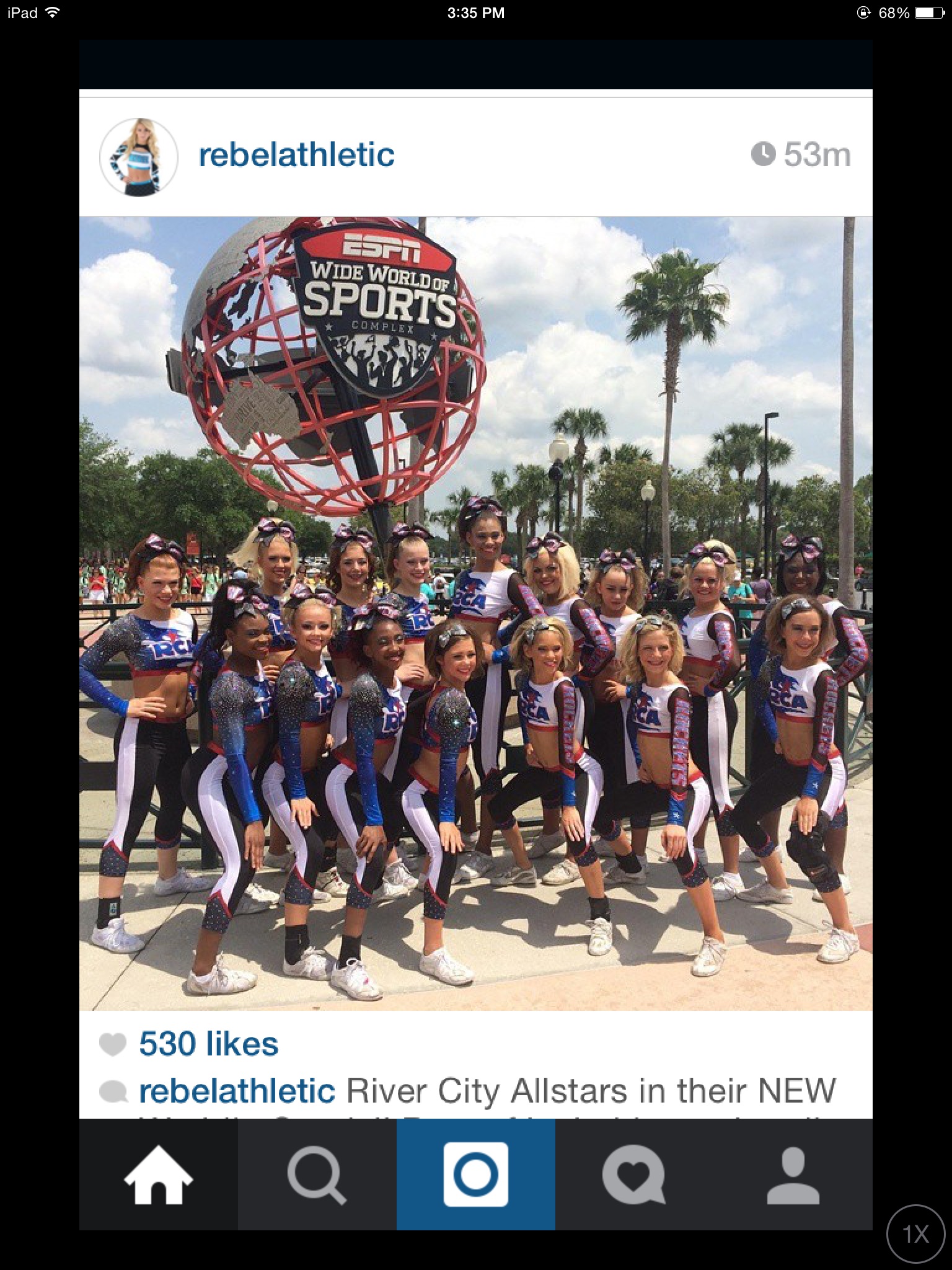The image size is (952, 1270).
Task: Switch to the Profile tab
Action: click(x=793, y=1175)
